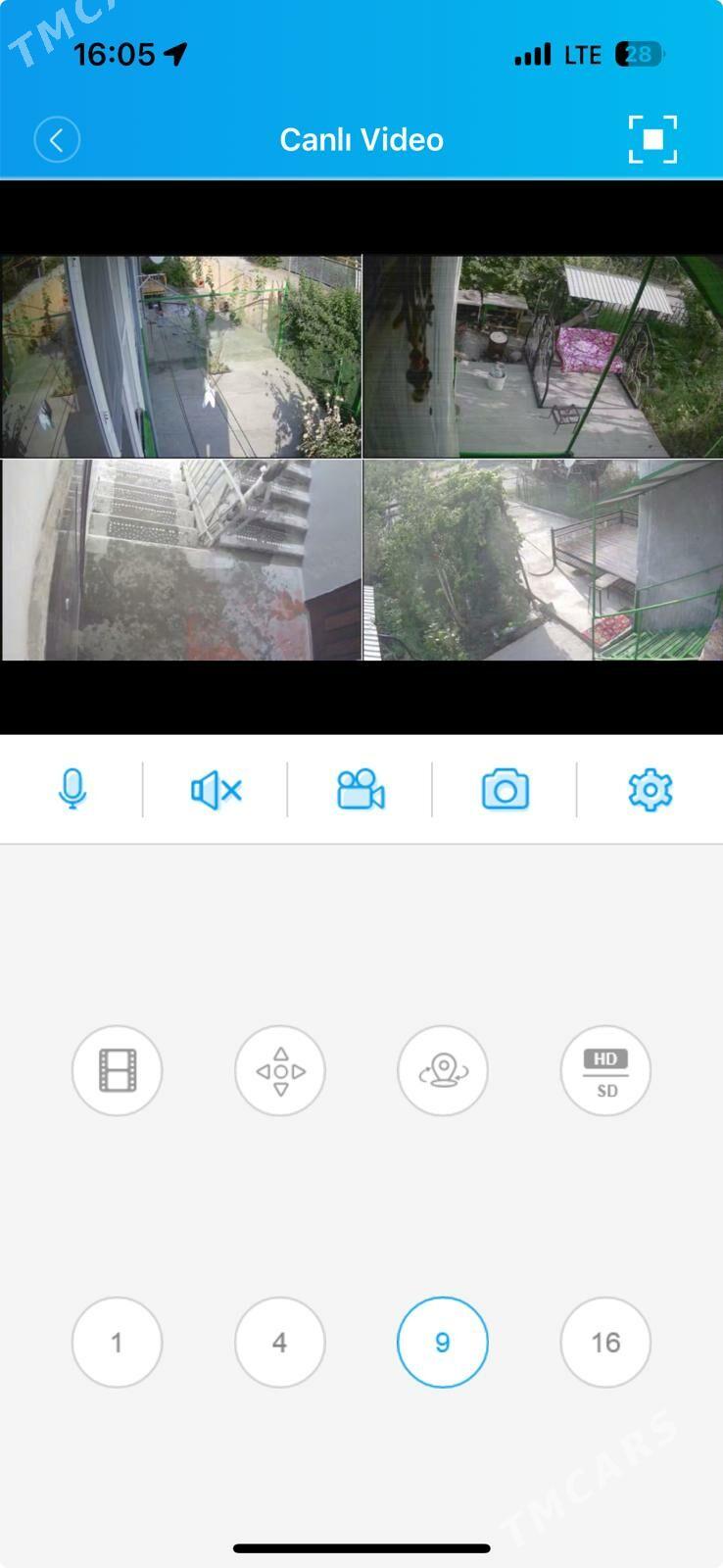Activate the microphone talk button

(x=72, y=789)
